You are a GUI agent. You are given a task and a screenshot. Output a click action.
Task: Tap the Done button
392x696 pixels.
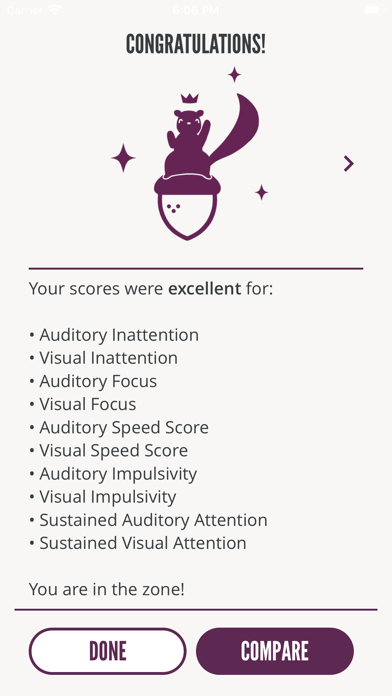[x=107, y=651]
